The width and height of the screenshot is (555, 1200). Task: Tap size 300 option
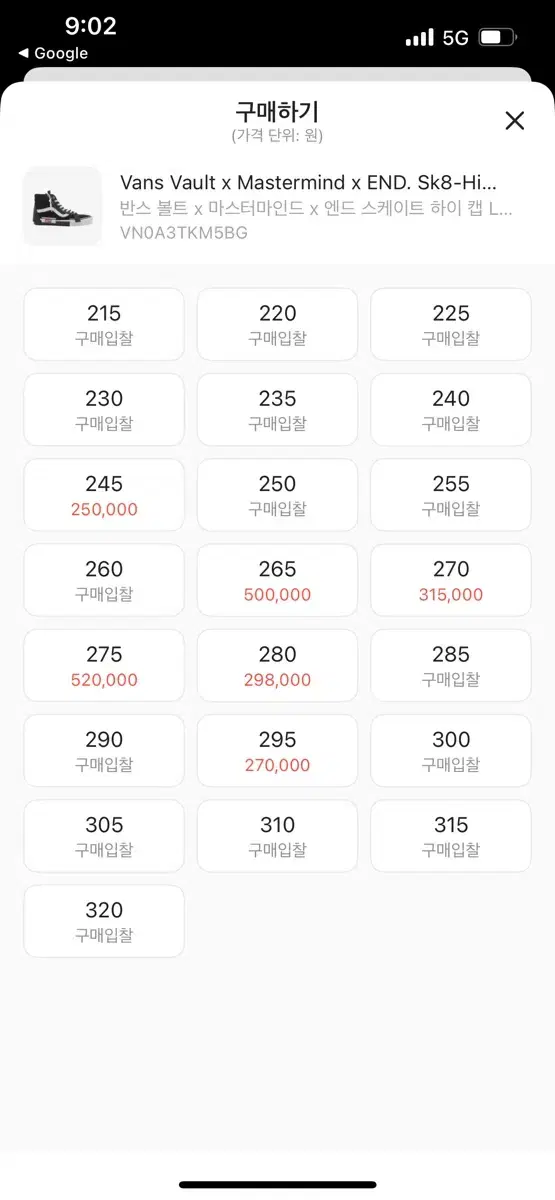pyautogui.click(x=451, y=751)
